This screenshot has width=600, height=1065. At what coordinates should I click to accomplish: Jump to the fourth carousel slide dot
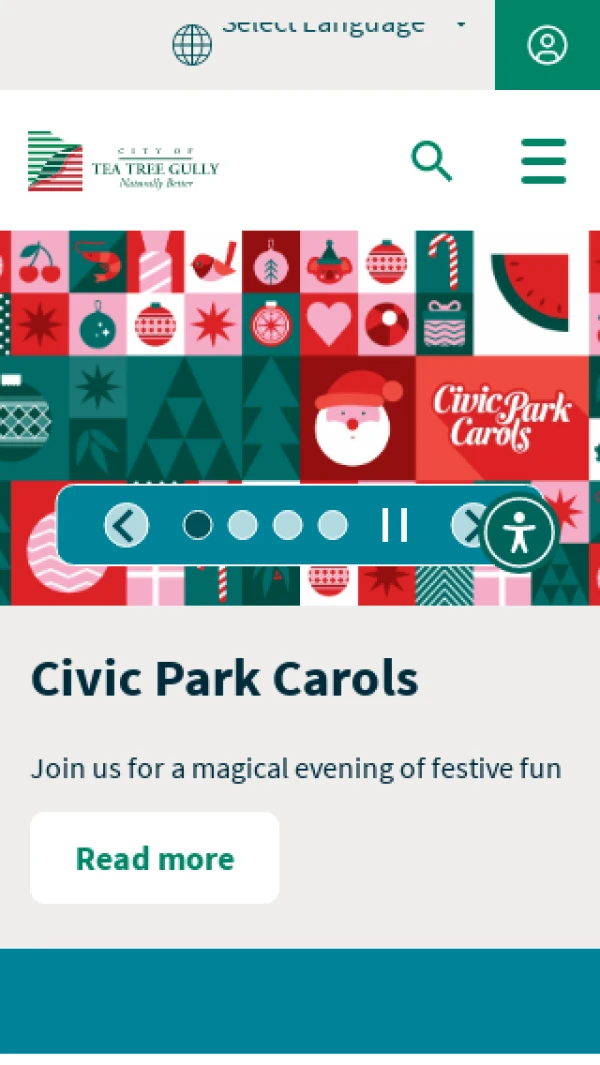click(x=333, y=525)
